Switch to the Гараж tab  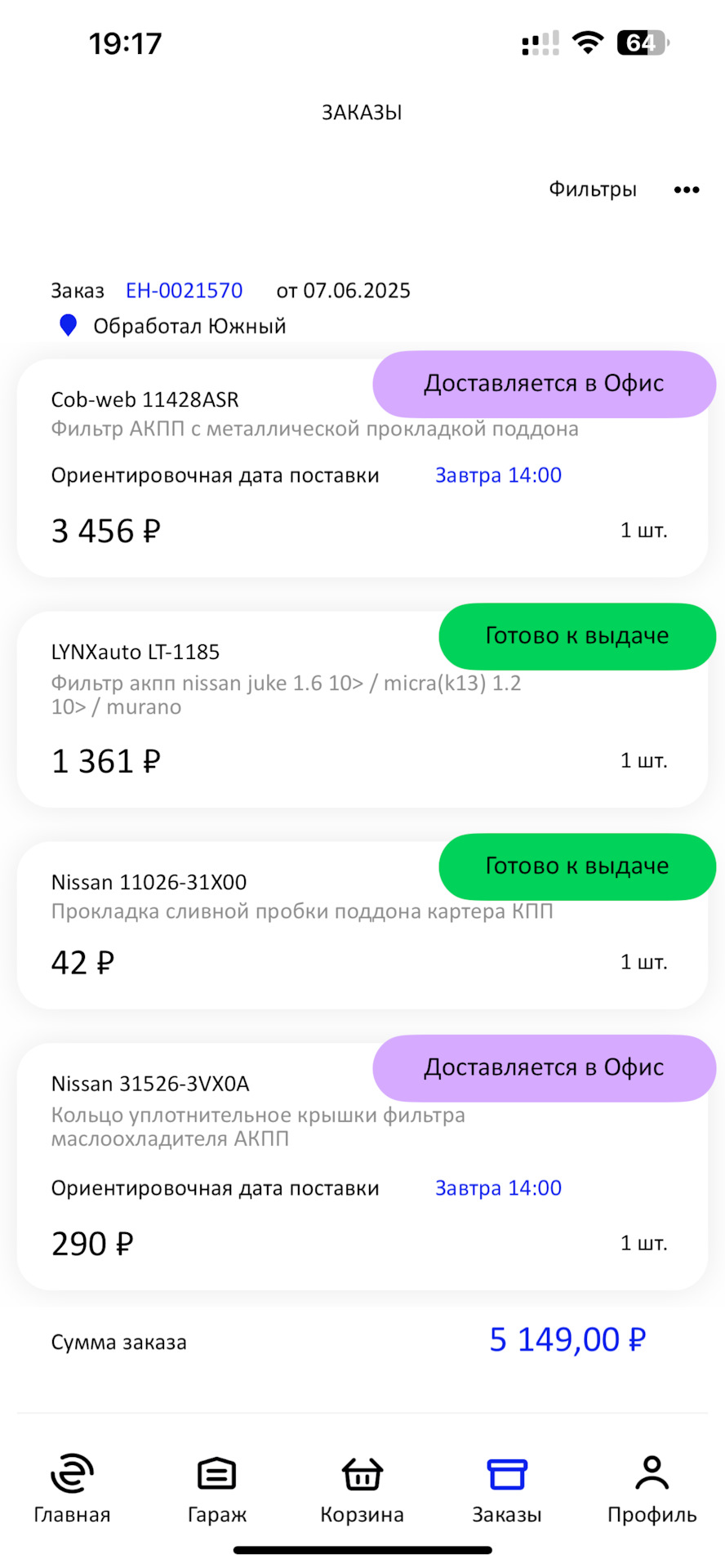pyautogui.click(x=217, y=1490)
